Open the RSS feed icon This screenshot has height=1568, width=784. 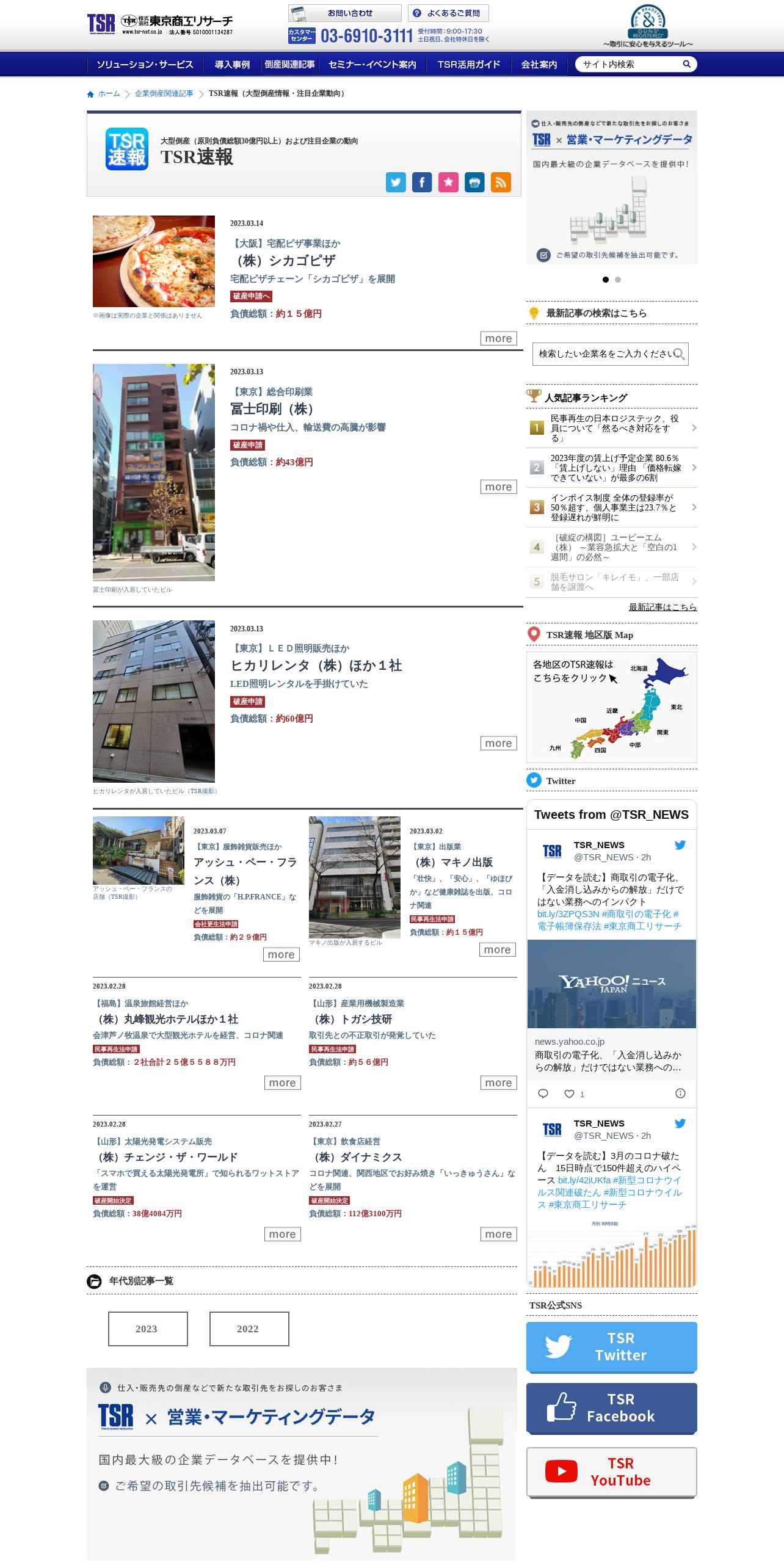point(501,182)
